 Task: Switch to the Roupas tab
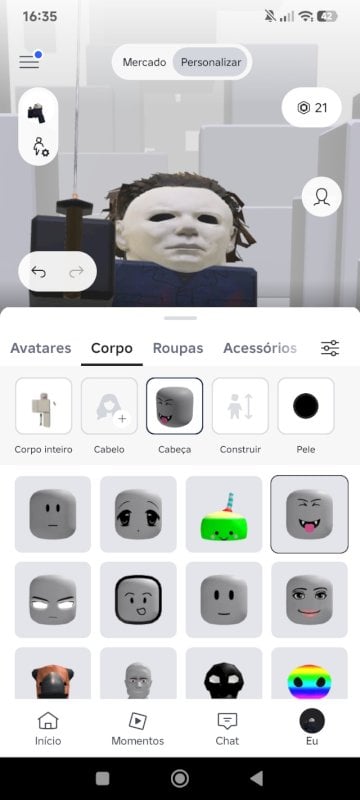coord(178,348)
